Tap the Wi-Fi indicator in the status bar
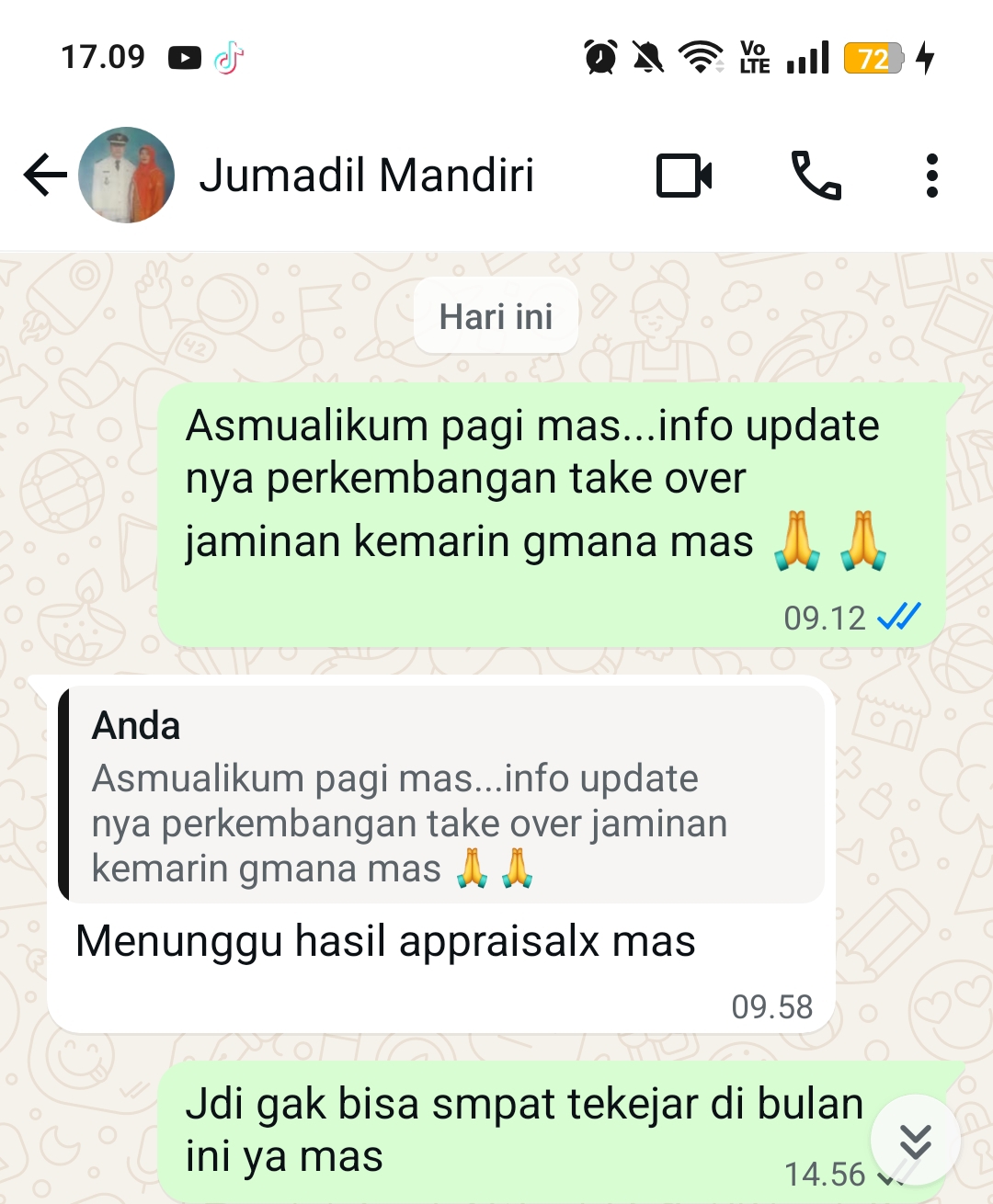 (697, 57)
